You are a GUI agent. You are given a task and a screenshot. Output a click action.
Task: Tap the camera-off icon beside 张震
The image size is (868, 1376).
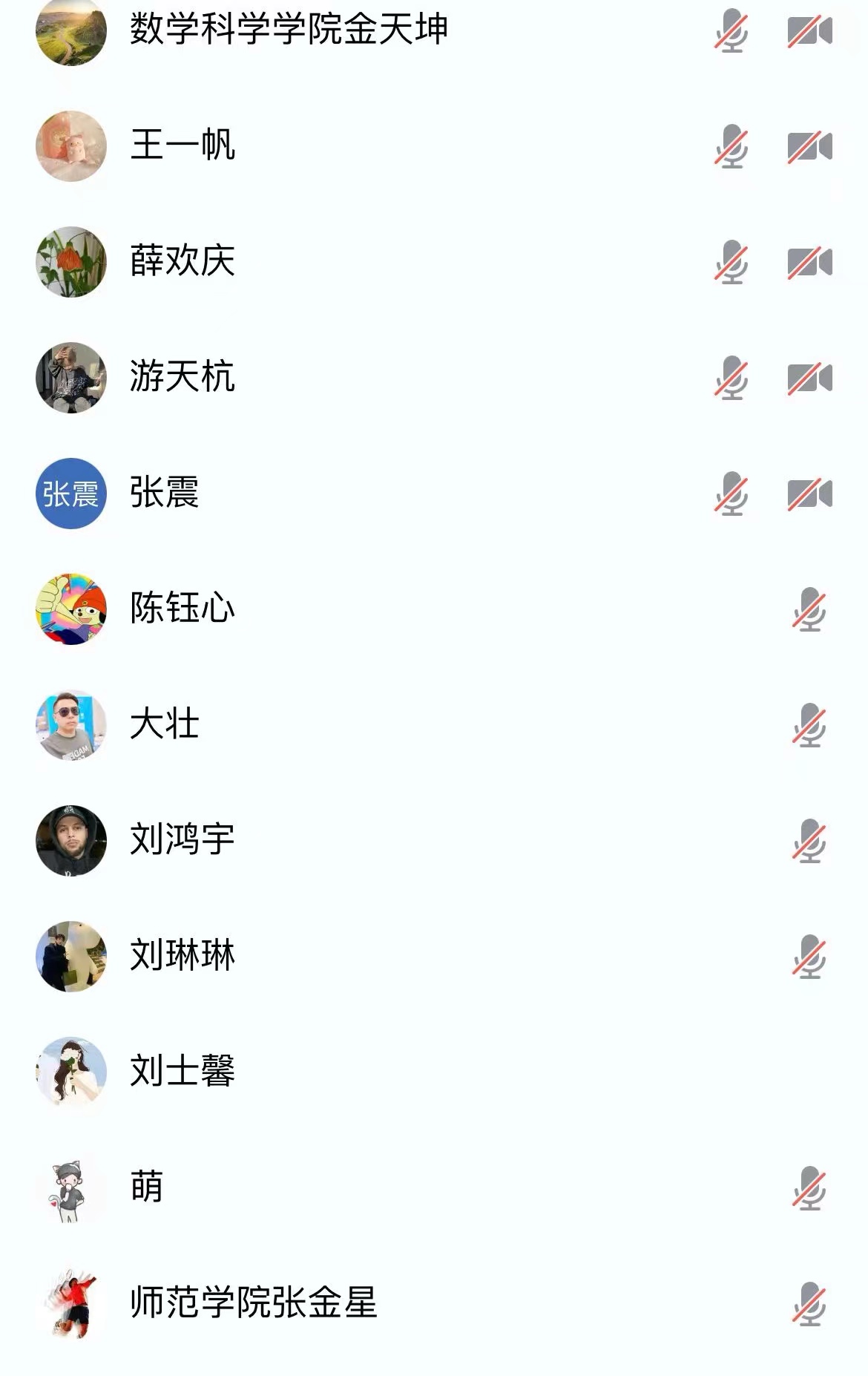pos(809,494)
